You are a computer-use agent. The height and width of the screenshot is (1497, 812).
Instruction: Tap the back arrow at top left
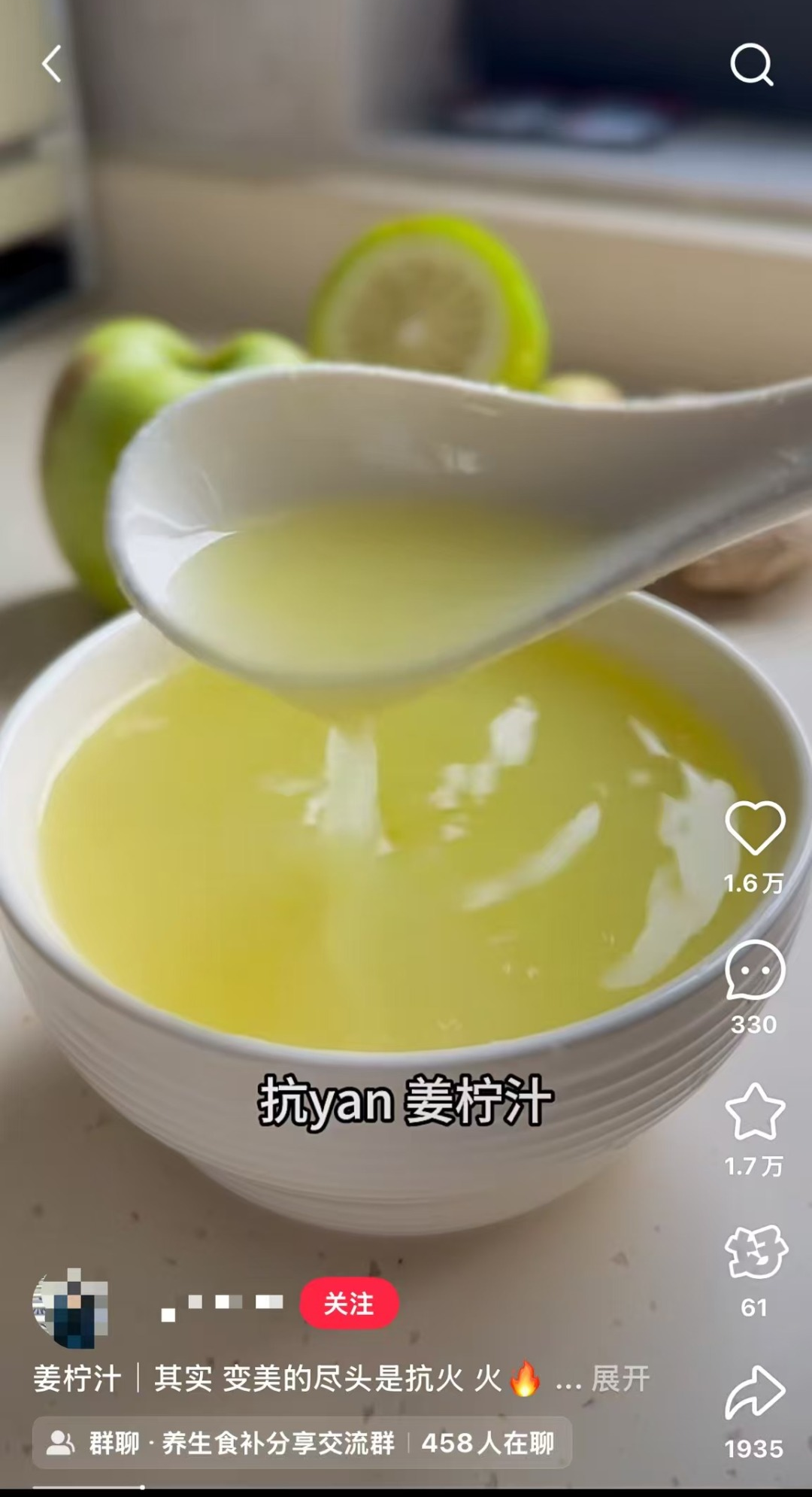click(x=51, y=63)
